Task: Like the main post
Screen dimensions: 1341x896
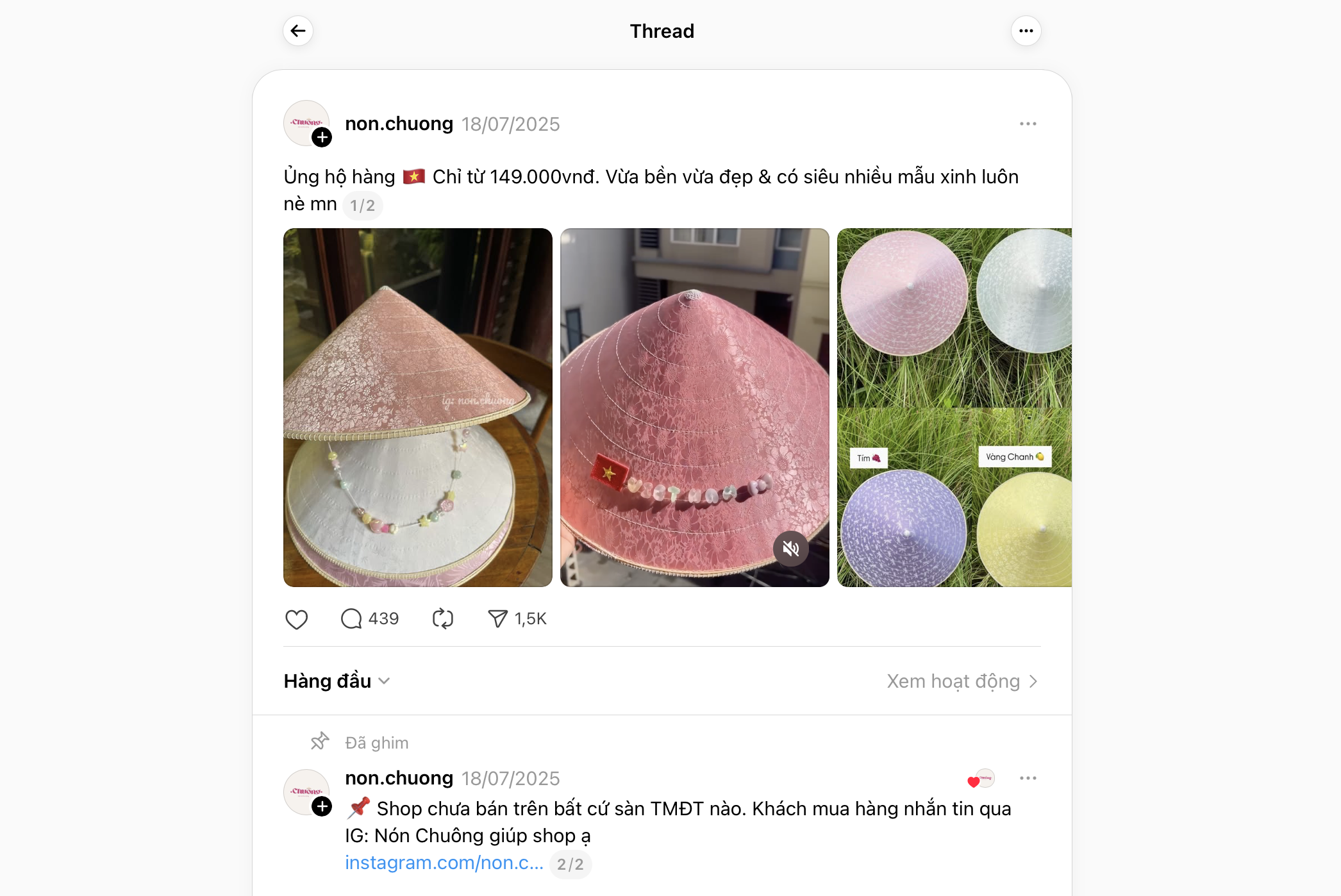Action: click(296, 619)
